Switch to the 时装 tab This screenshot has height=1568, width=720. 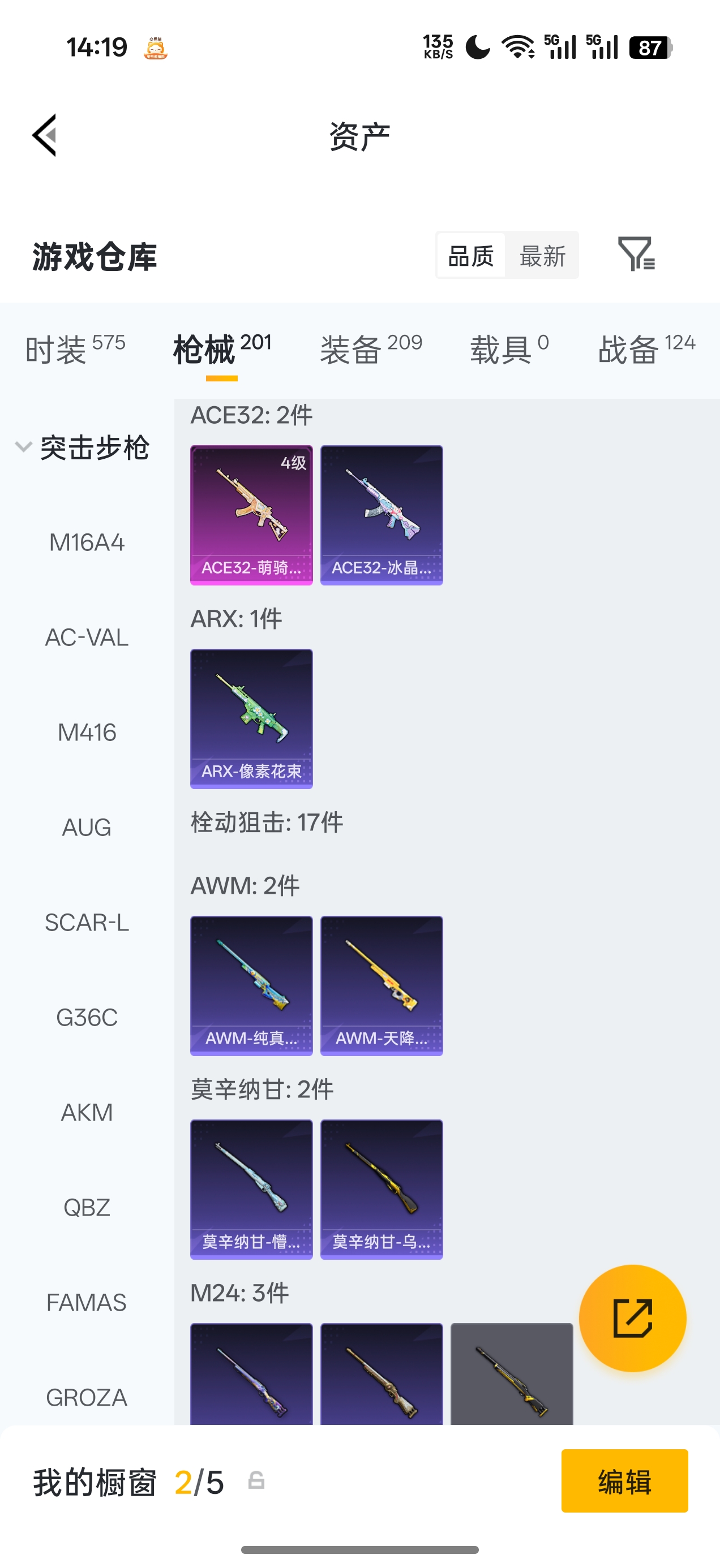(75, 349)
